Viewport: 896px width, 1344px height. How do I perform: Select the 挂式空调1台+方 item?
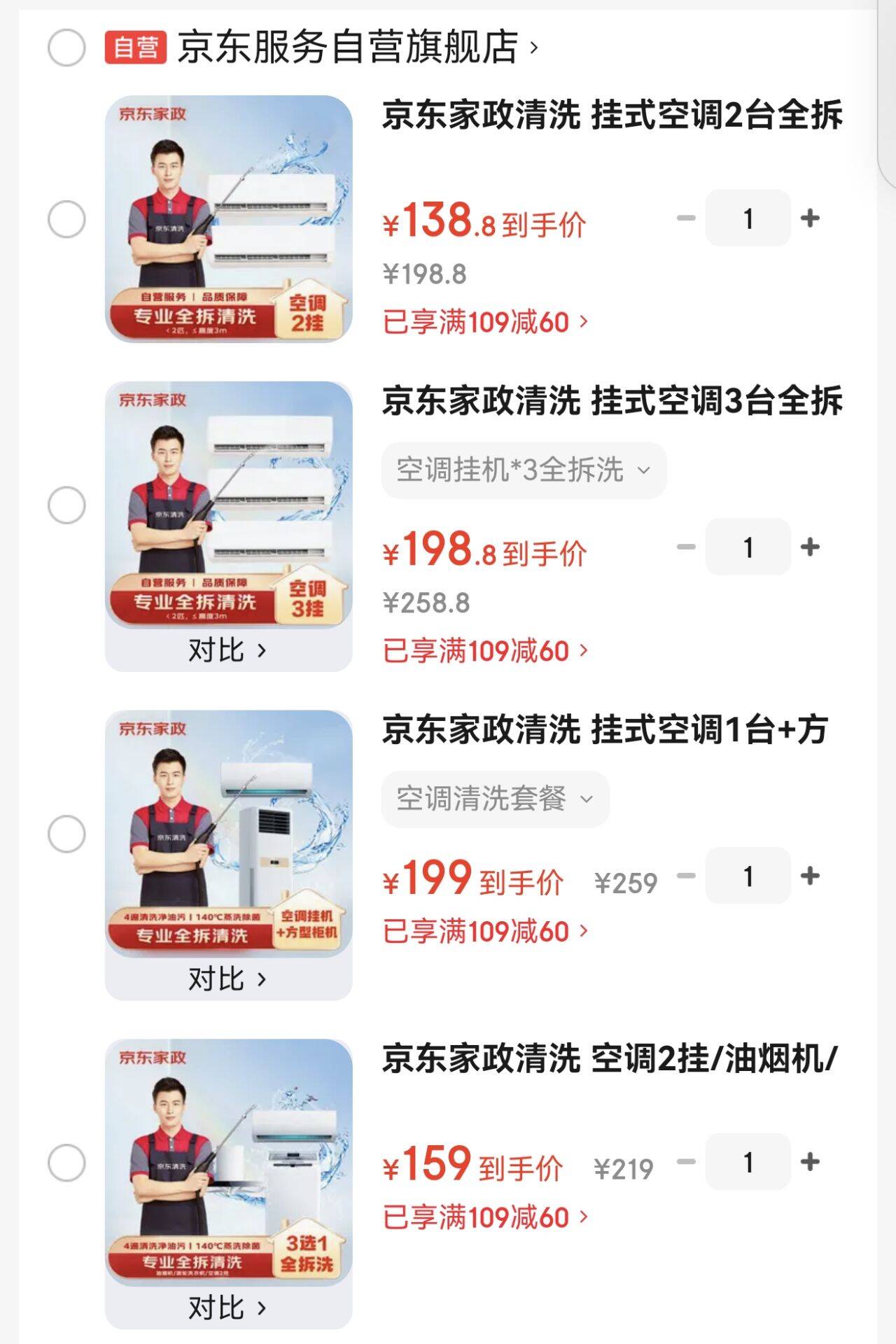pos(66,834)
